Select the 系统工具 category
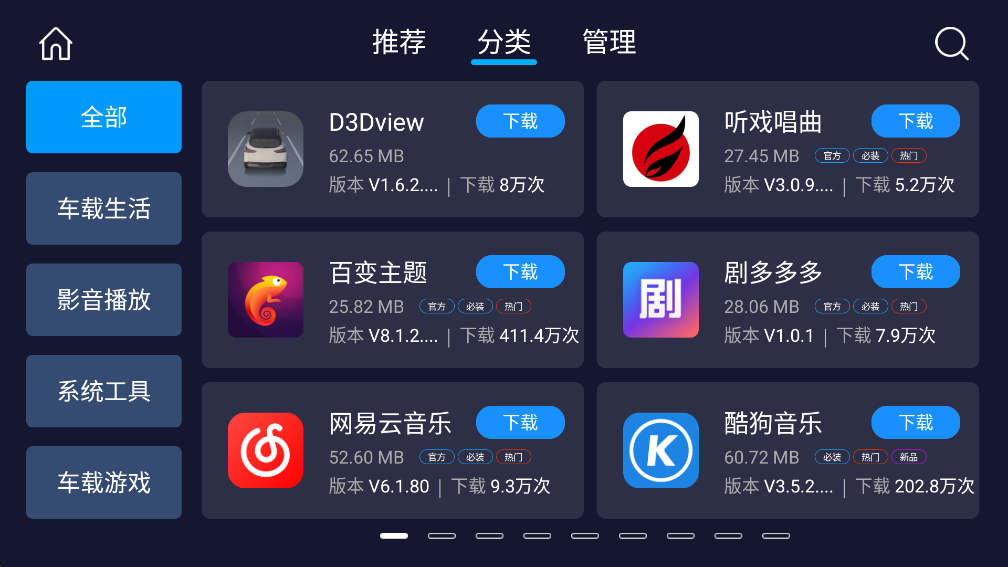The image size is (1008, 567). pos(104,390)
